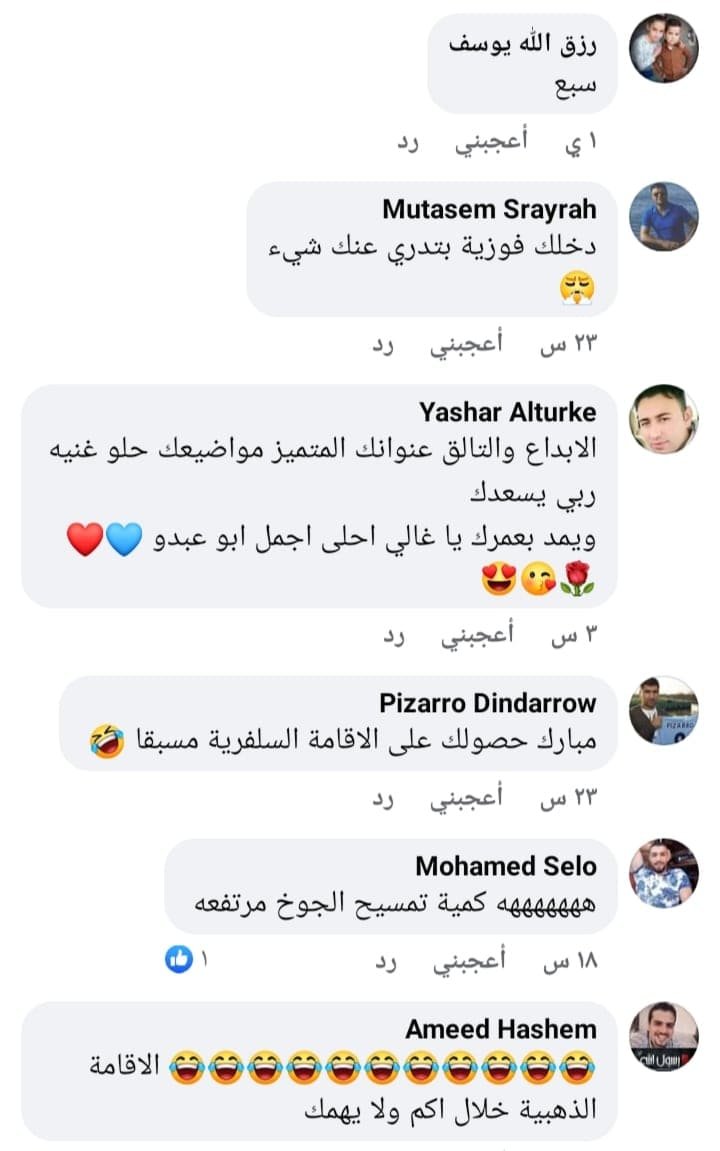Open Pizarro Dindarrow's profile picture
The image size is (720, 1151).
664,710
